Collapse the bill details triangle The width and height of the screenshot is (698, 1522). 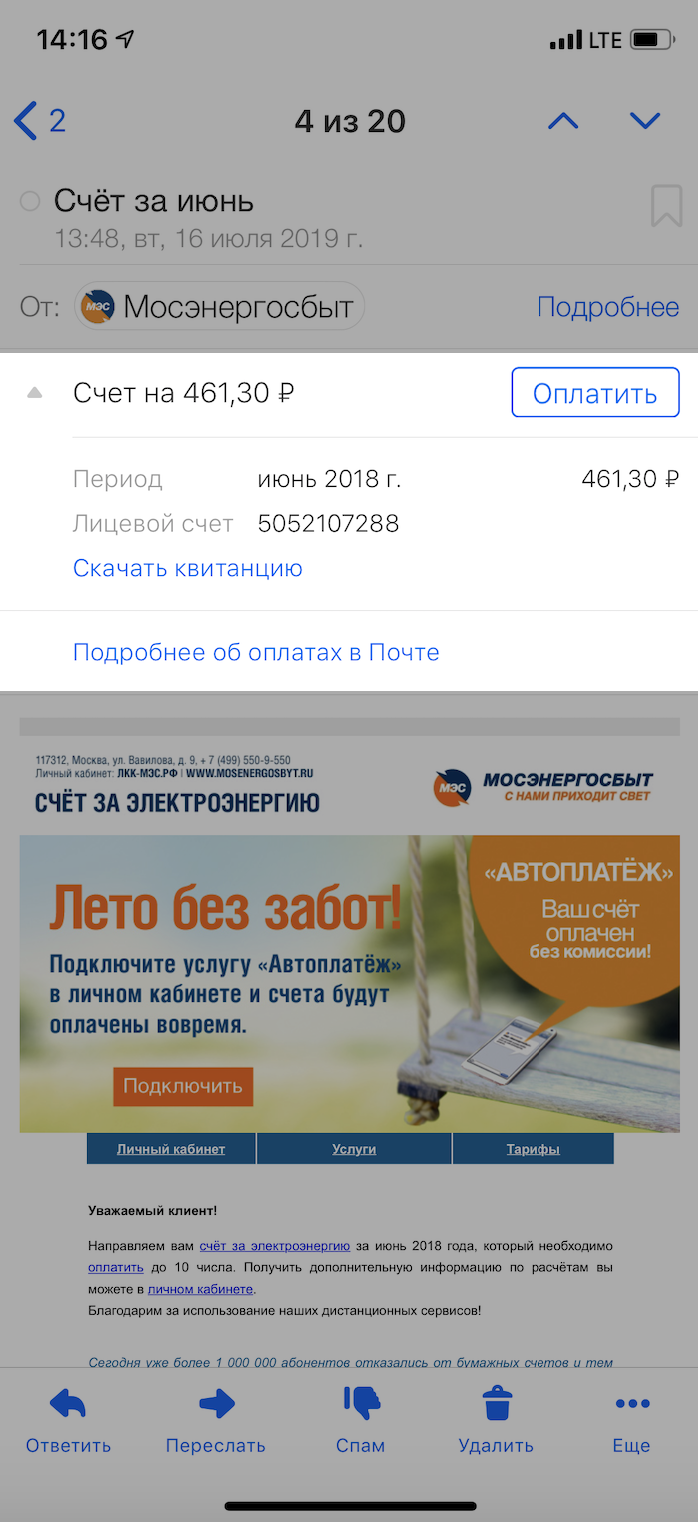pyautogui.click(x=35, y=393)
